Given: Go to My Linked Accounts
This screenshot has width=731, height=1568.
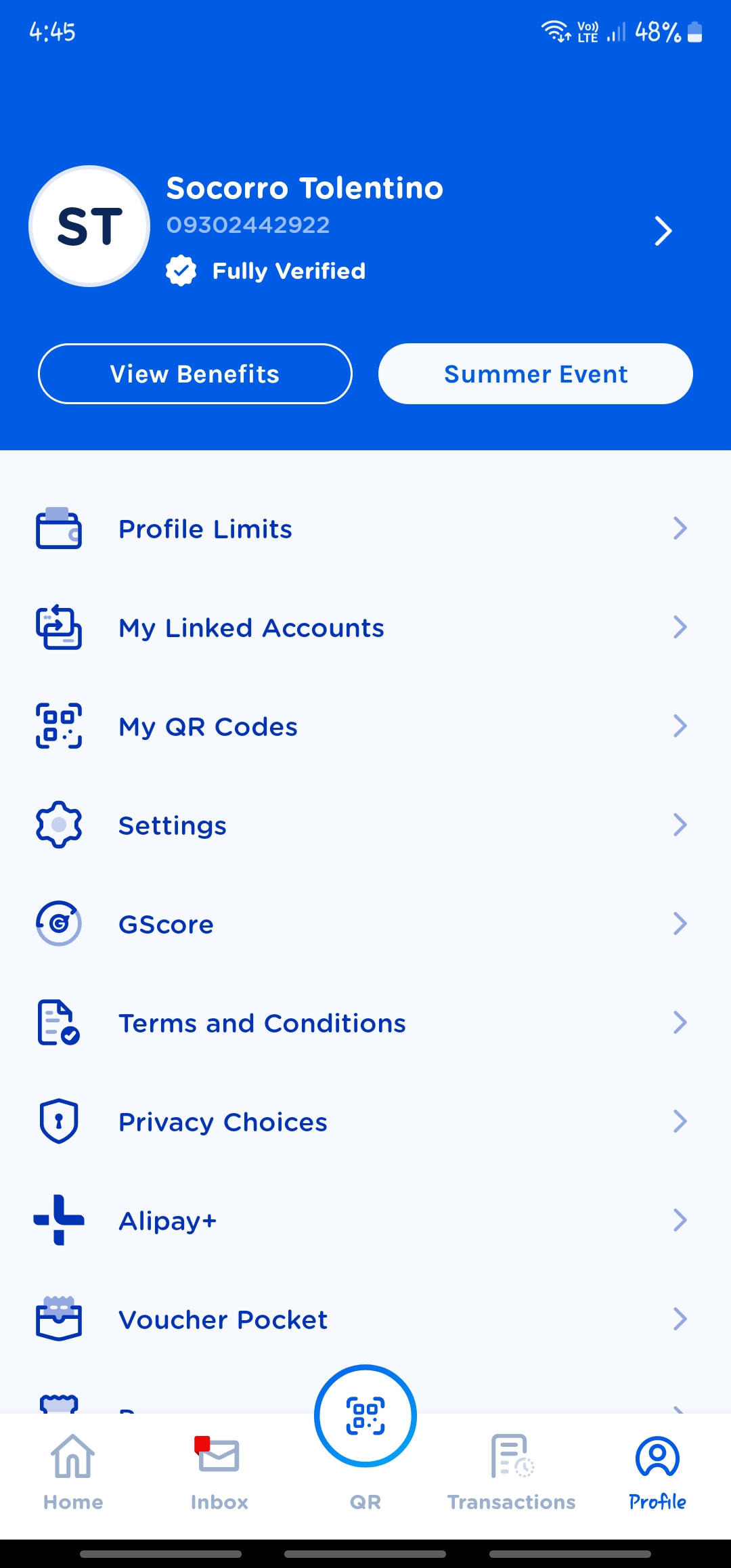Looking at the screenshot, I should [365, 628].
